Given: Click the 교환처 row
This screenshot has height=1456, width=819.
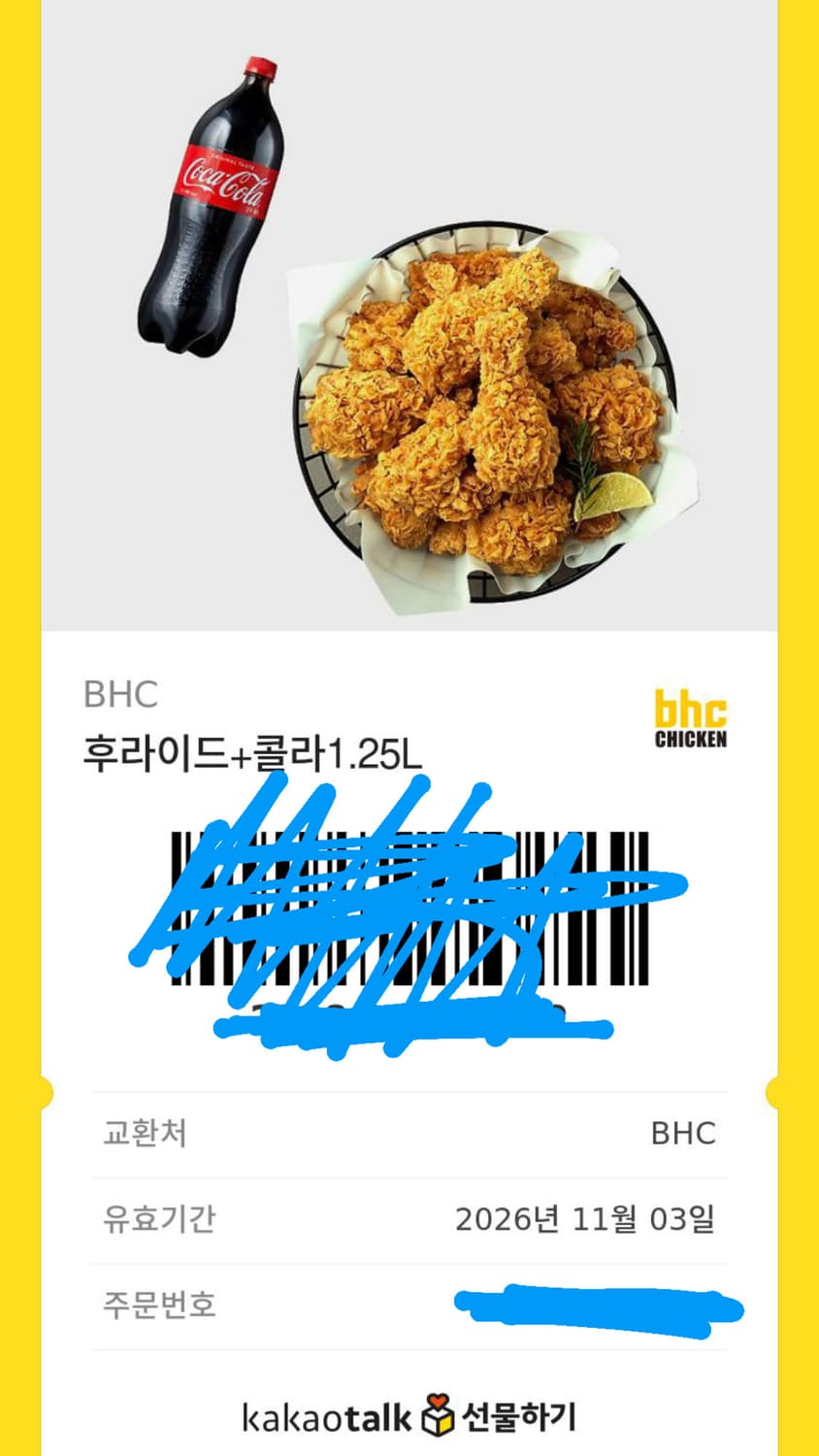Looking at the screenshot, I should coord(408,1133).
